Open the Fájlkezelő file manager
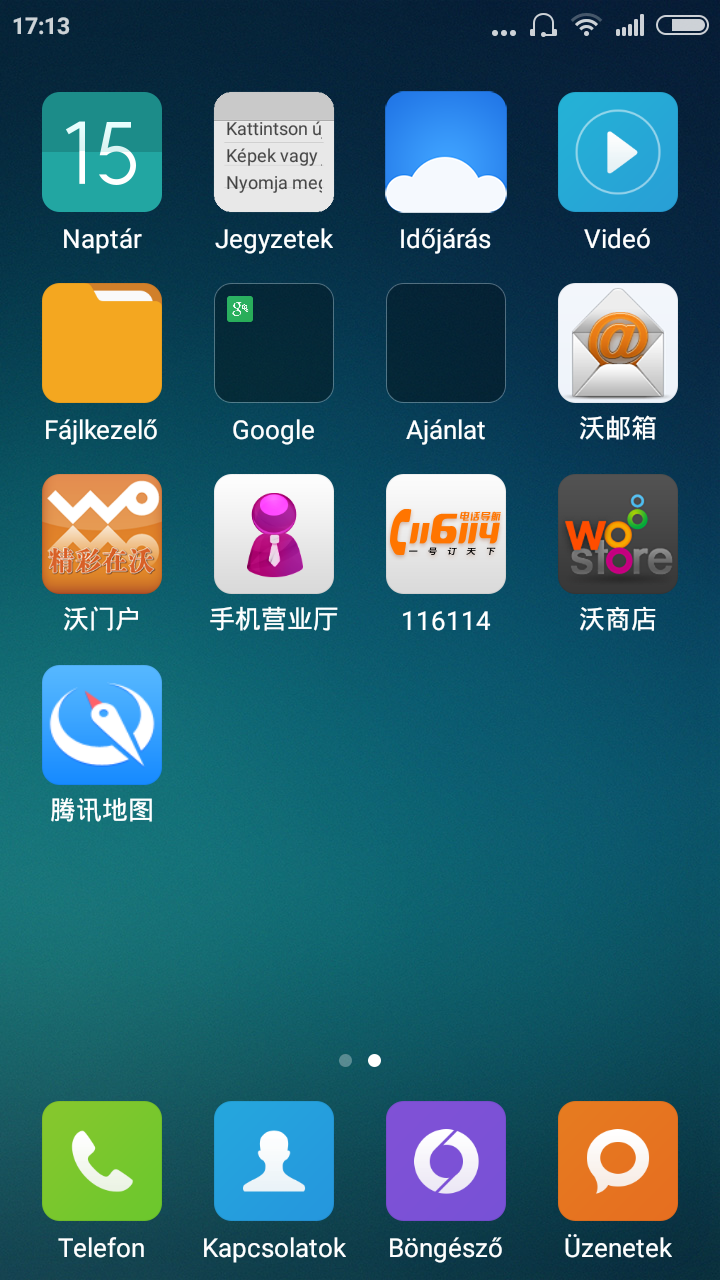Screen dimensions: 720x1280 (x=102, y=343)
